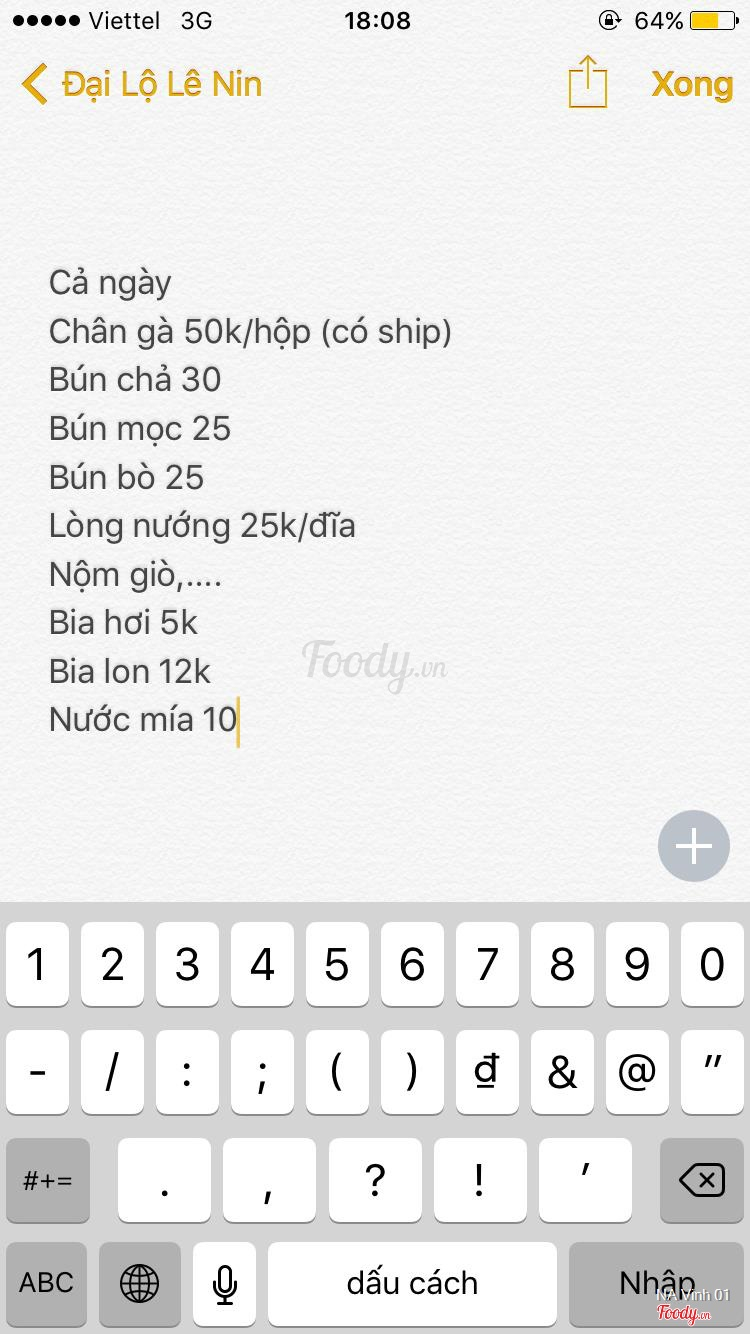This screenshot has width=750, height=1334.
Task: Start dictation with microphone key
Action: 225,1283
